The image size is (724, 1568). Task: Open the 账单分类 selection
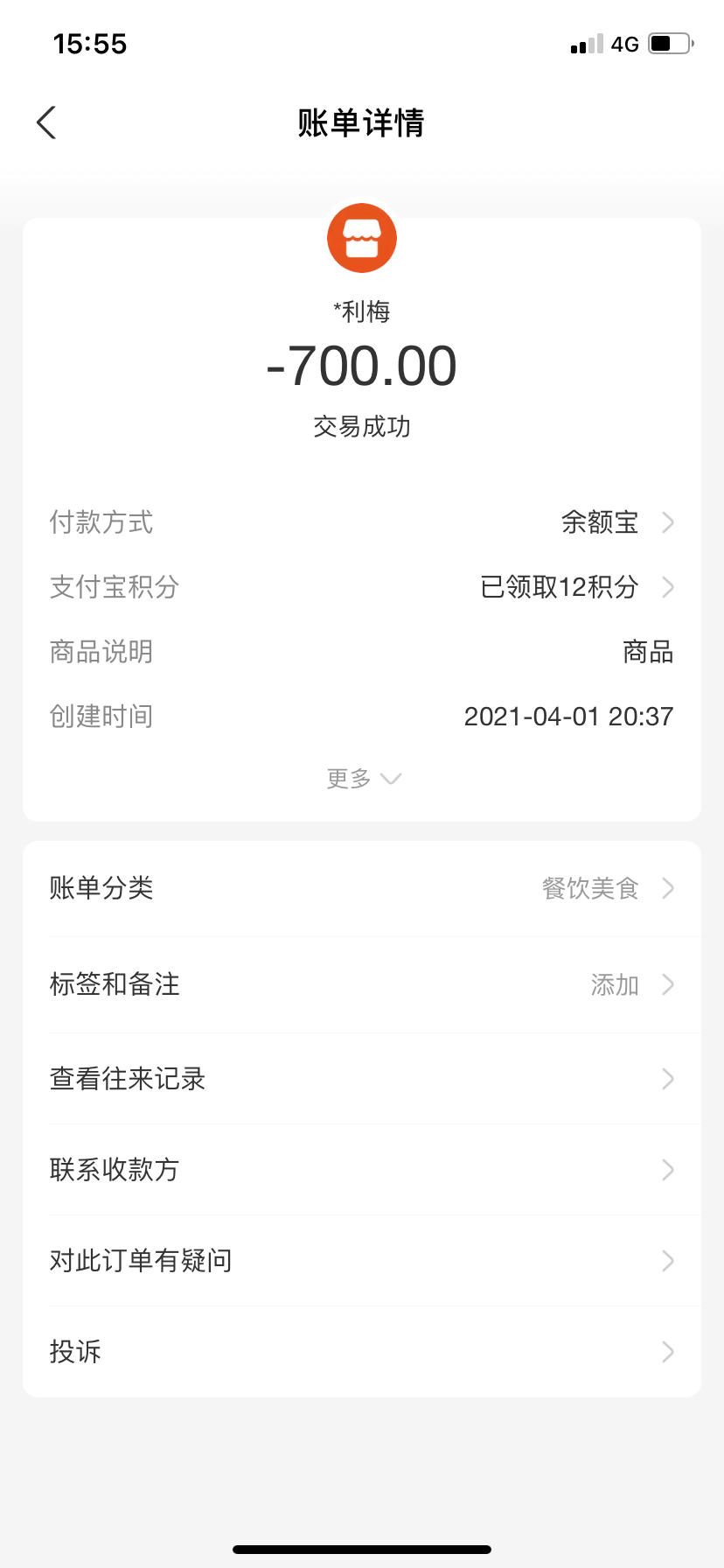[x=362, y=888]
